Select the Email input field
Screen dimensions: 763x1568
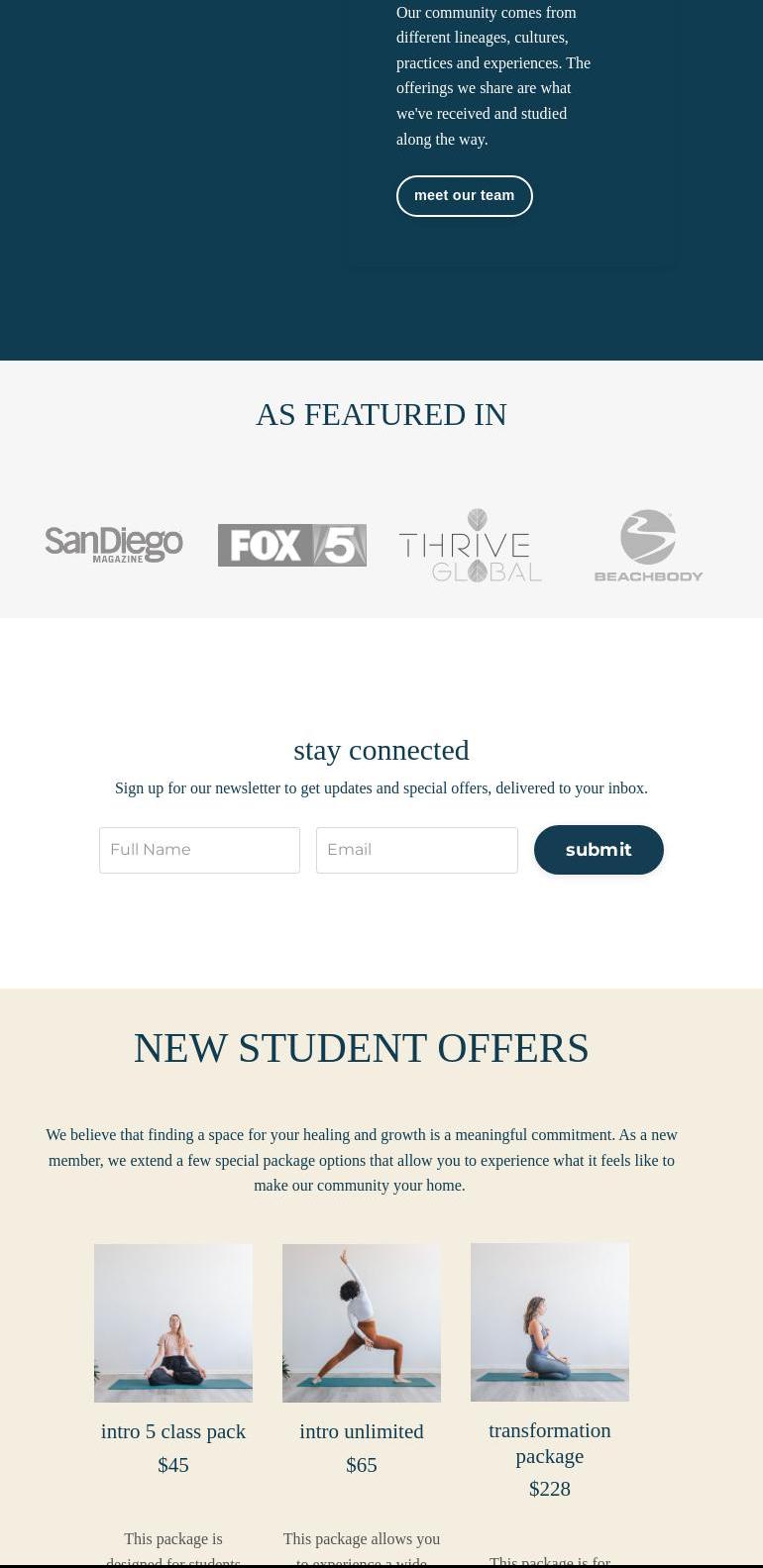416,850
